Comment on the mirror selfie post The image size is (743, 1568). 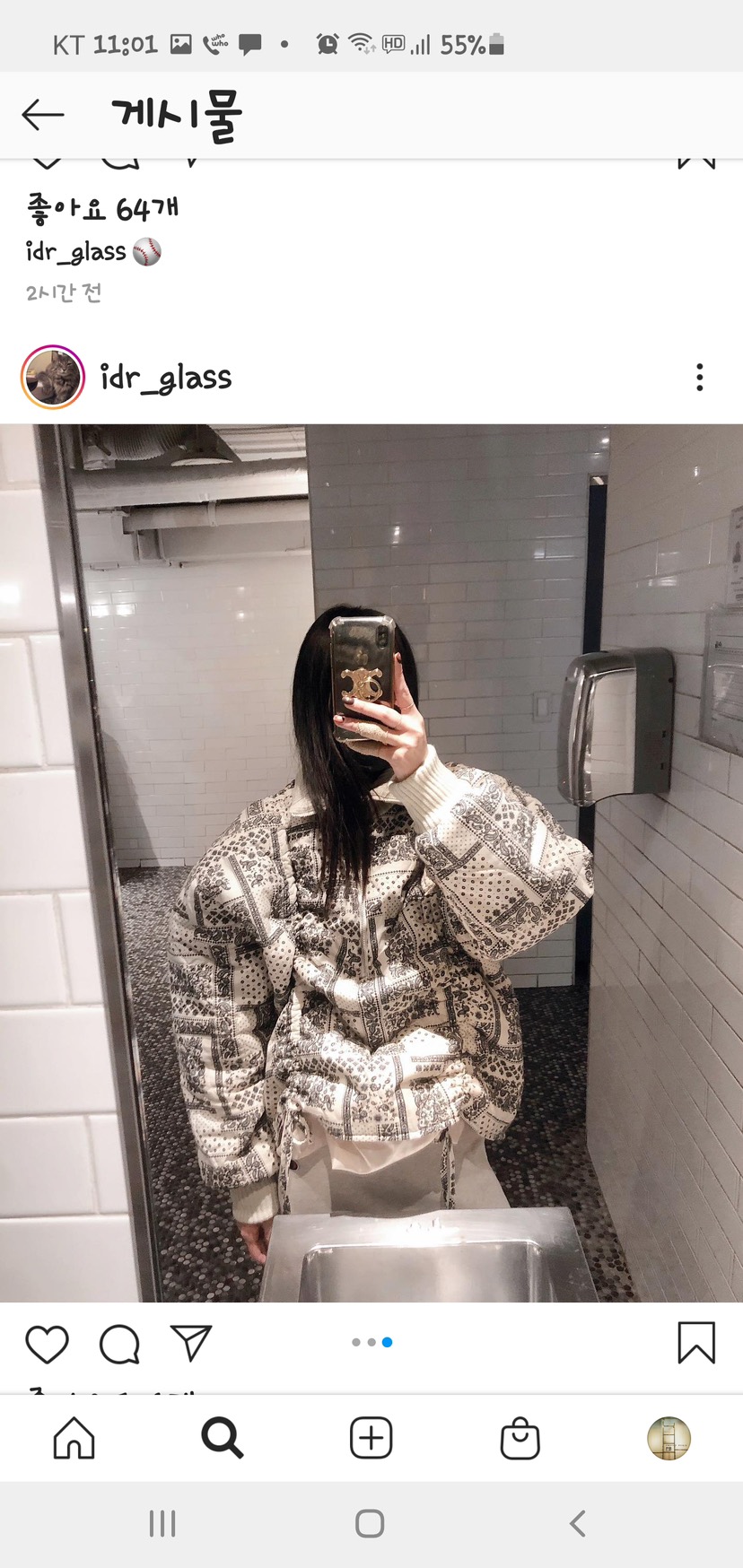119,1344
